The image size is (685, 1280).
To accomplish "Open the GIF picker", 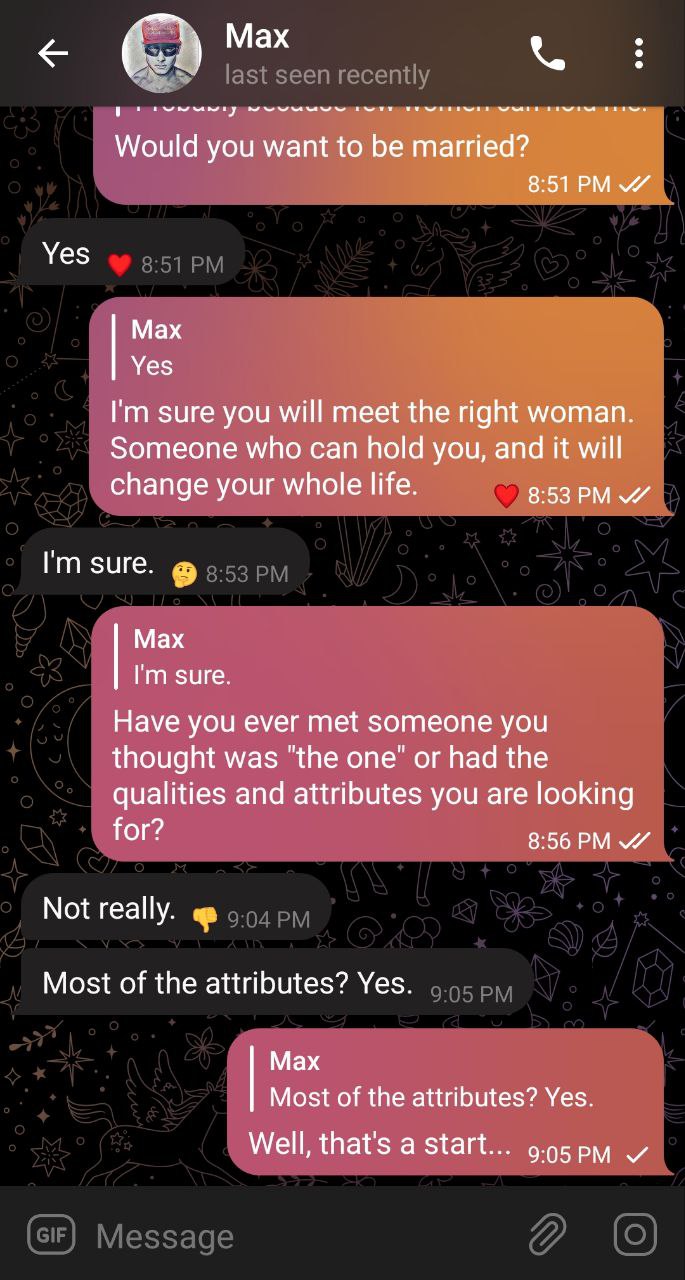I will tap(51, 1235).
